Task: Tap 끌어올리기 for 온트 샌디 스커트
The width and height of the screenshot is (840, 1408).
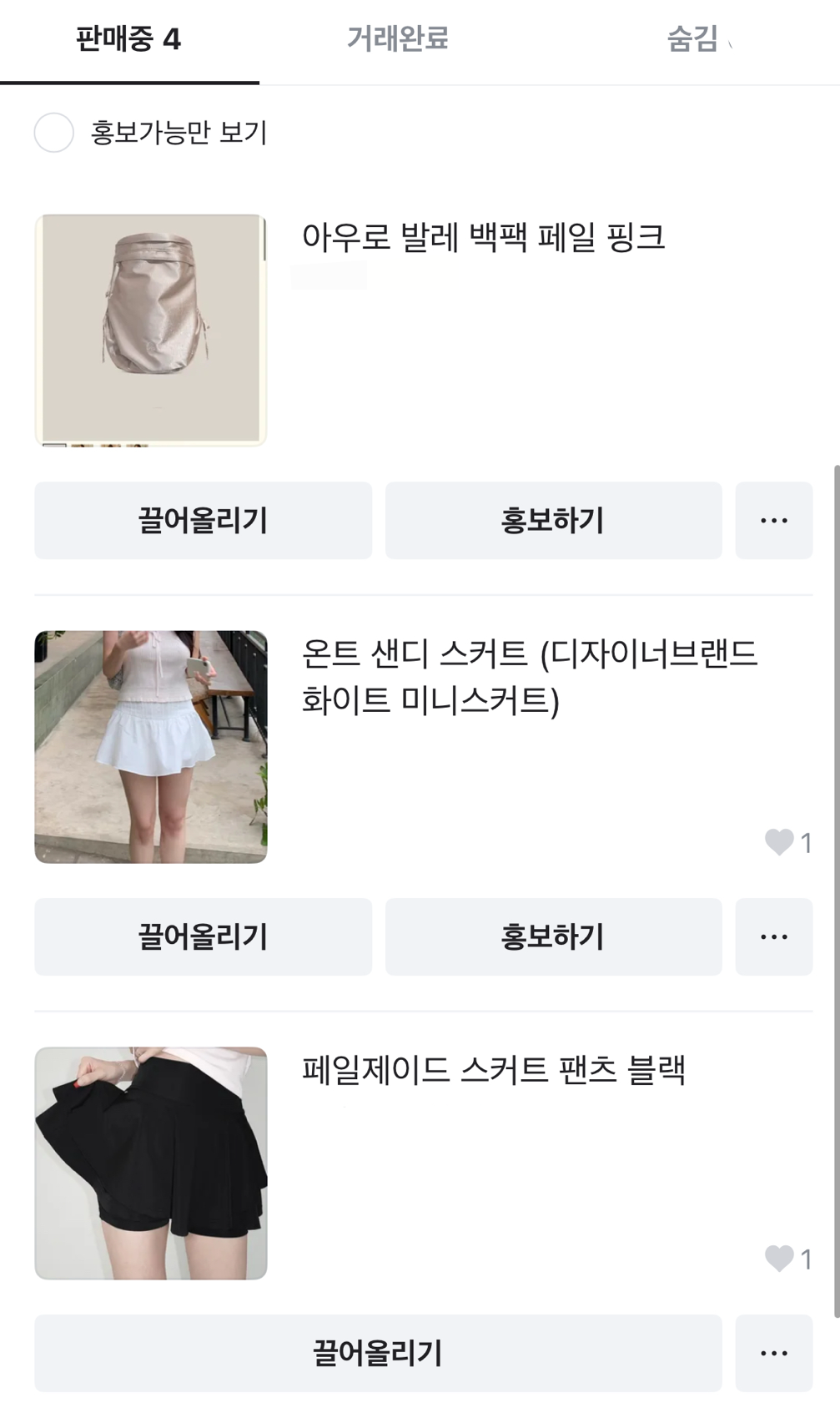Action: point(203,936)
